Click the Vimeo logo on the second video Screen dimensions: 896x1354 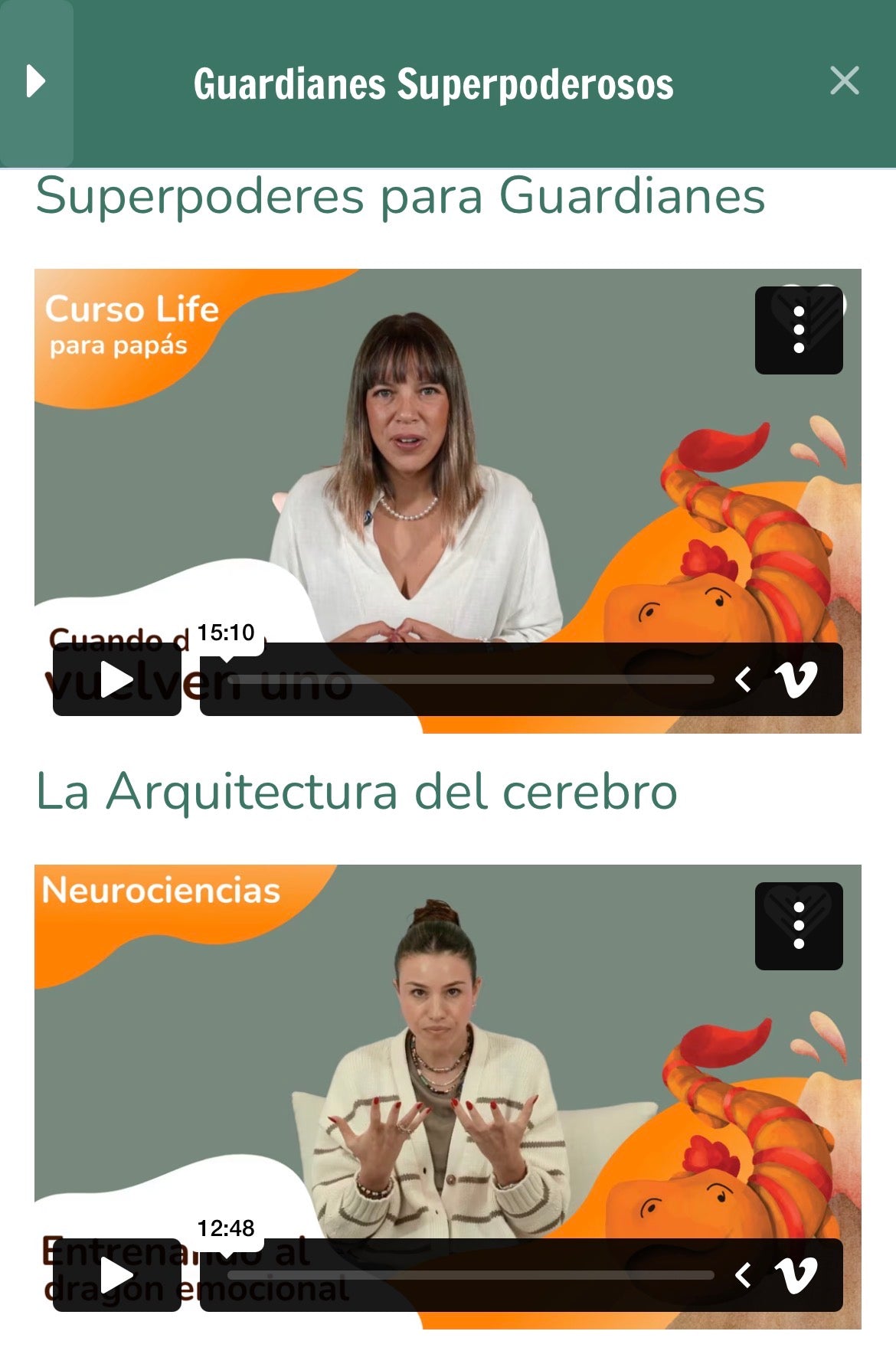coord(796,1275)
